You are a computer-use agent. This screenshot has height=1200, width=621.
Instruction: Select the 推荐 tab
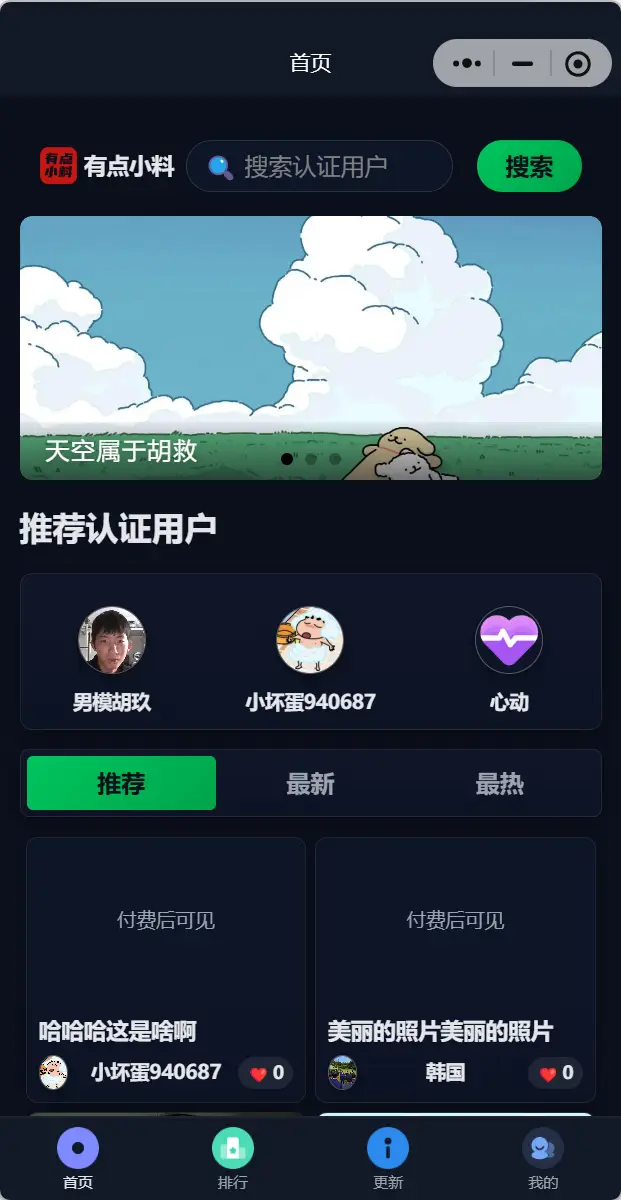(x=121, y=783)
